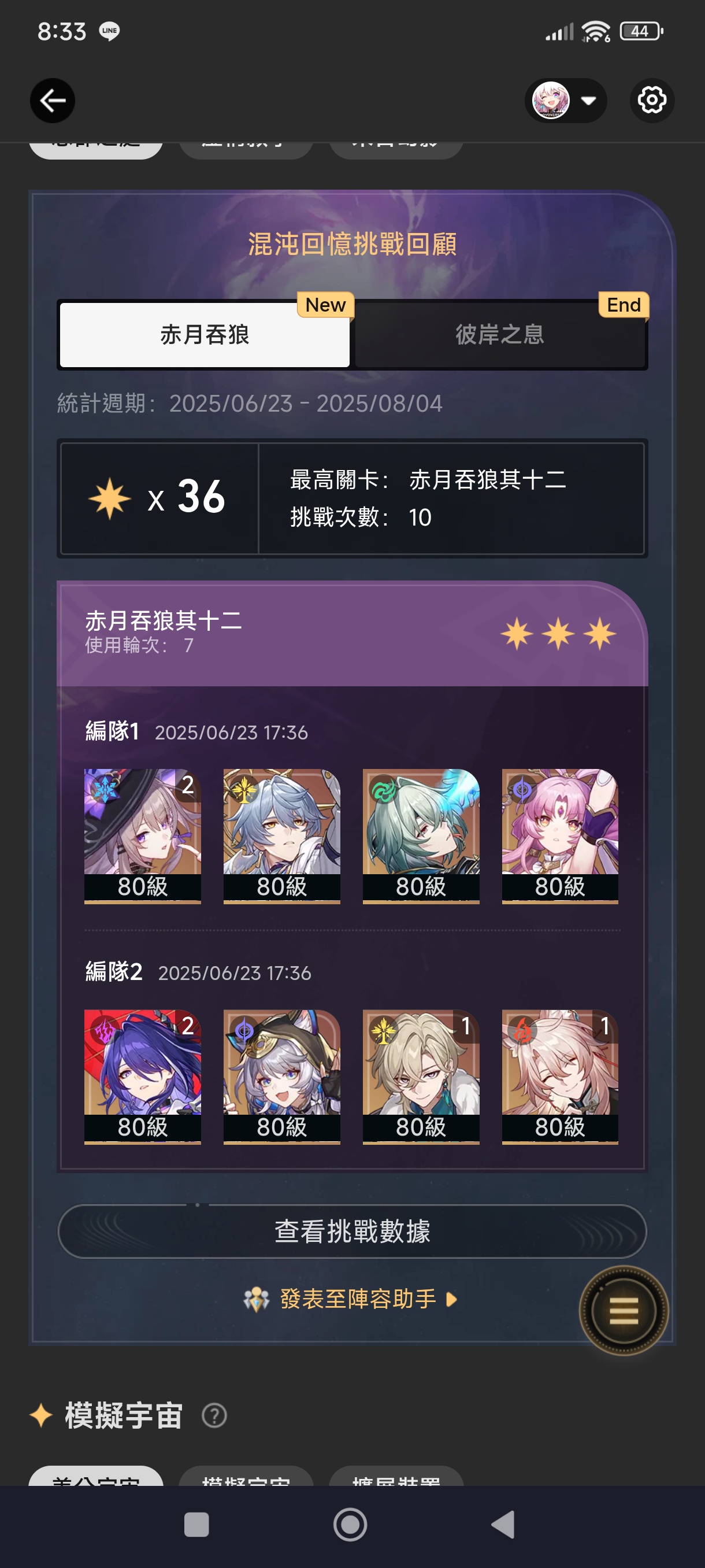
Task: Open the account avatar dropdown
Action: click(566, 101)
